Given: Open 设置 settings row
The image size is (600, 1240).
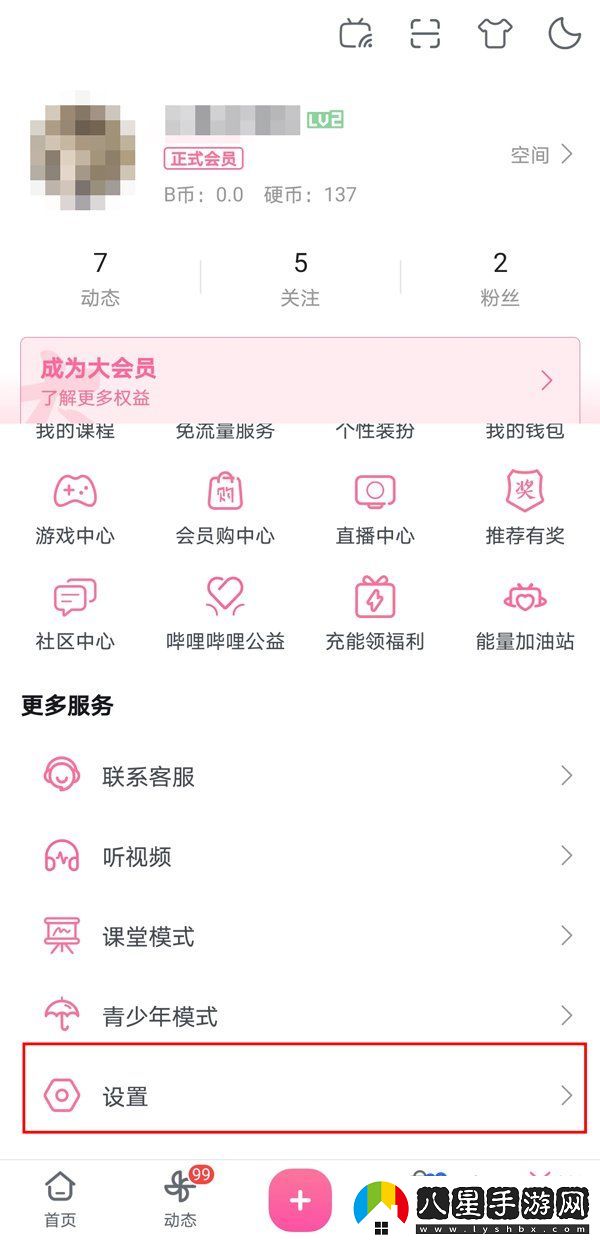Looking at the screenshot, I should click(x=300, y=1096).
